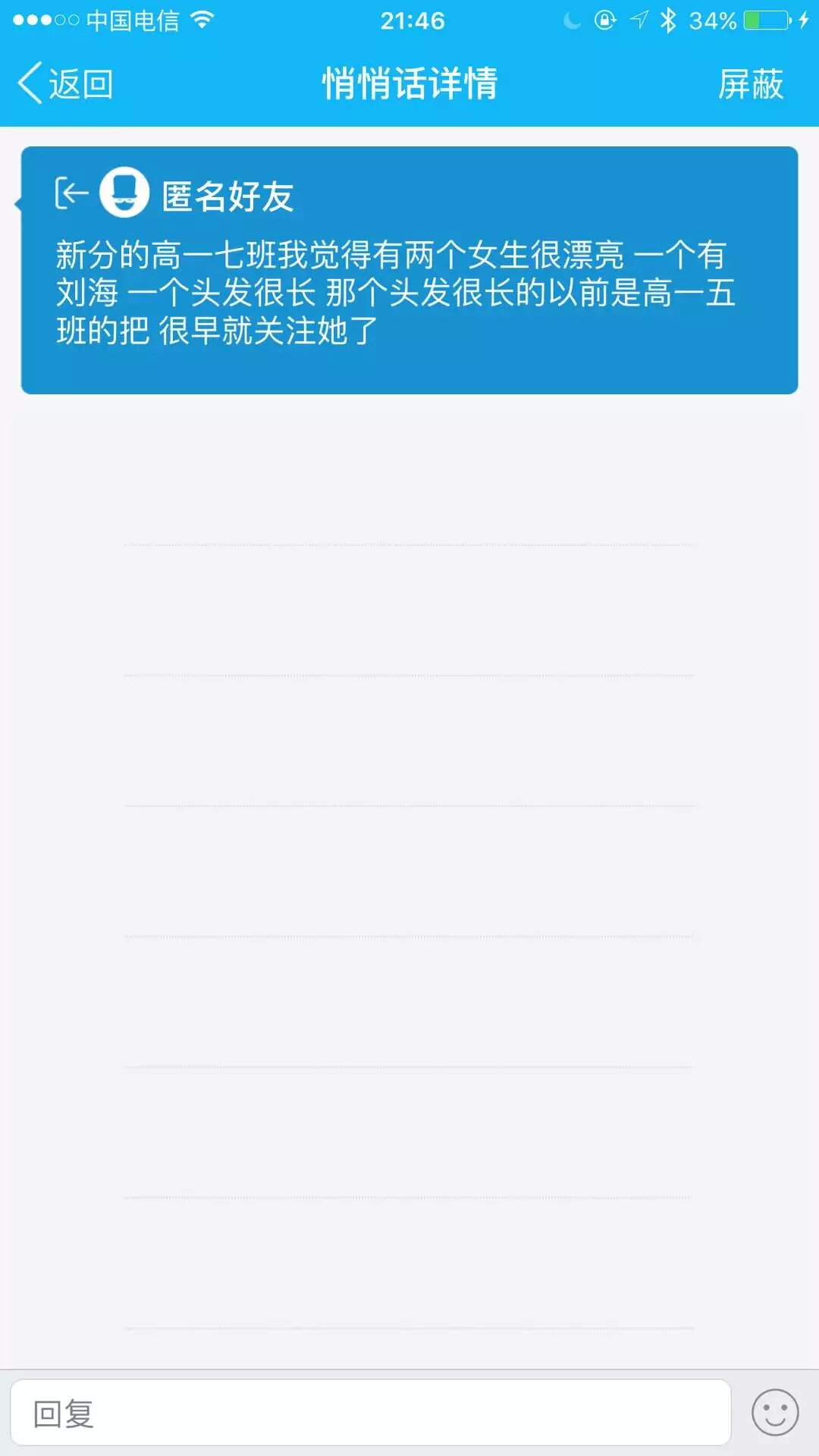Tap 屏蔽 to block this whisper

click(x=750, y=83)
